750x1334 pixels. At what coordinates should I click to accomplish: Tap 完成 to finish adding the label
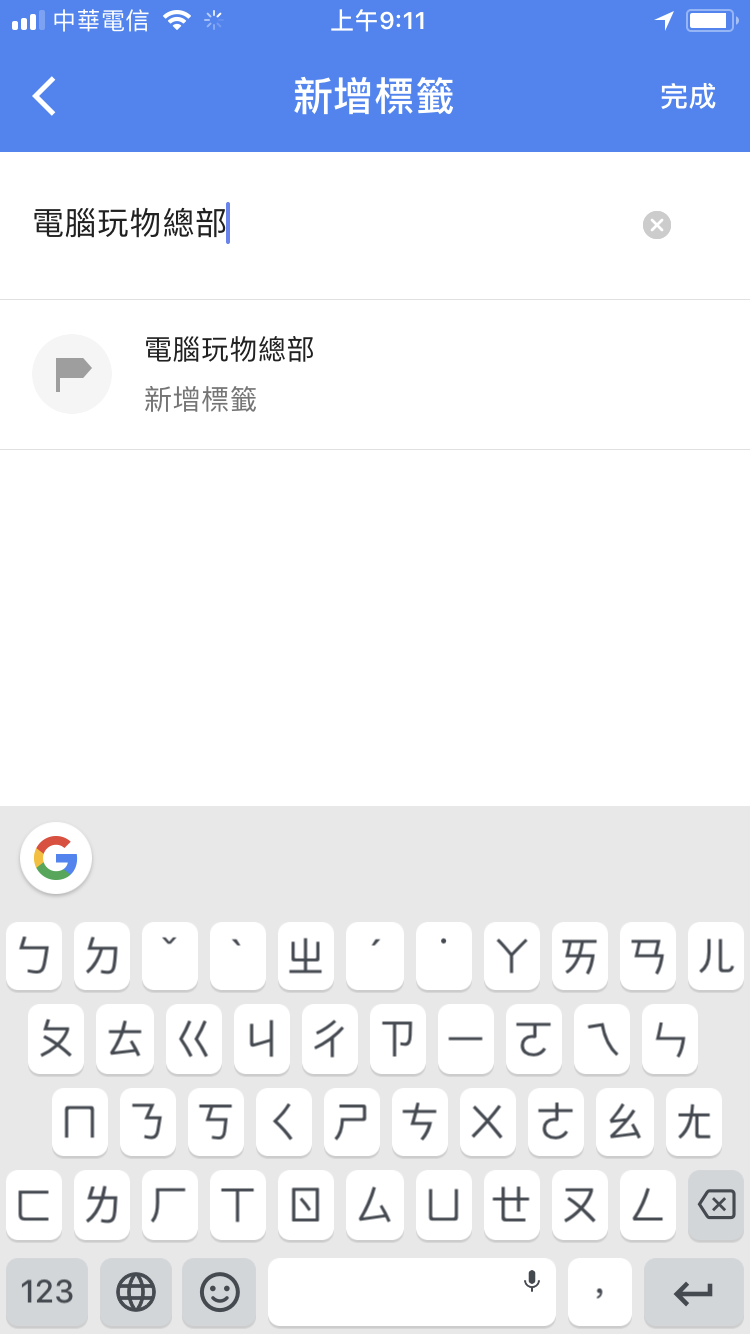pyautogui.click(x=688, y=97)
